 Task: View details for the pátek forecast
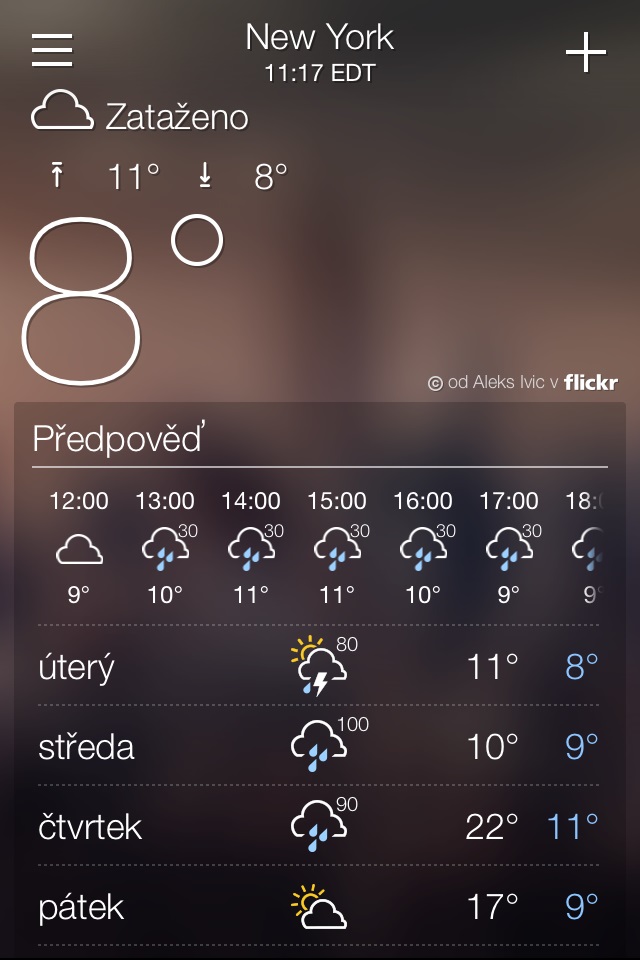pyautogui.click(x=320, y=906)
